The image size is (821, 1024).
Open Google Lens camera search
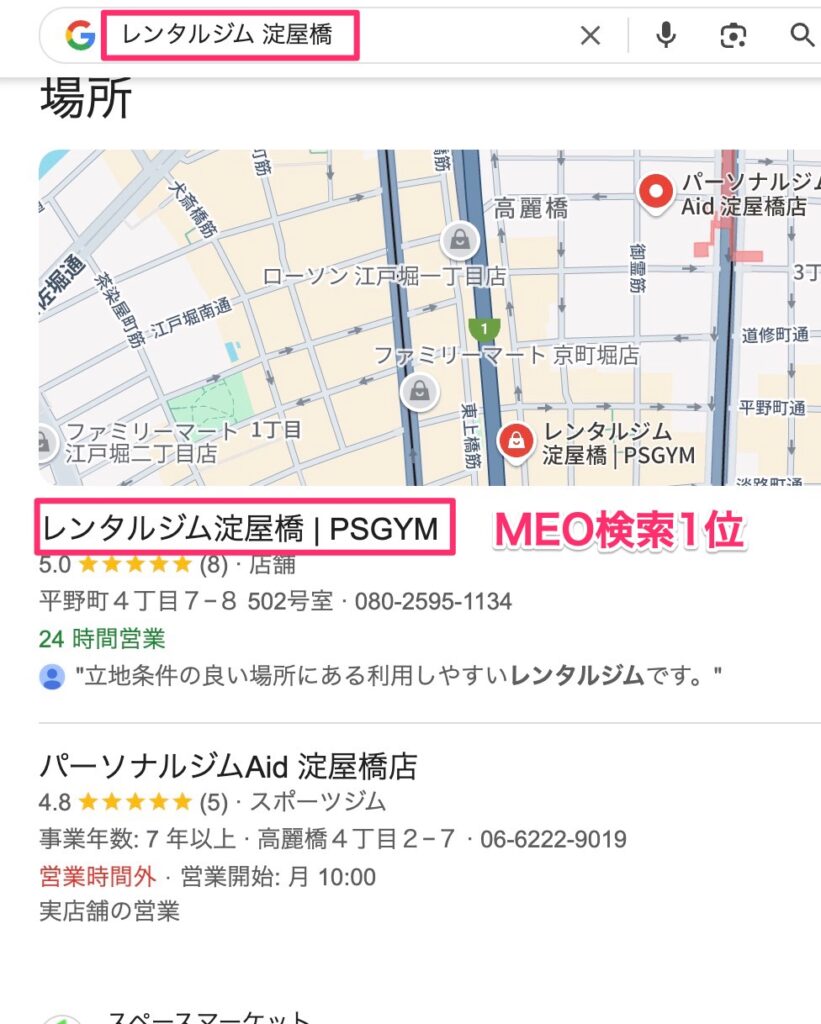pos(733,36)
